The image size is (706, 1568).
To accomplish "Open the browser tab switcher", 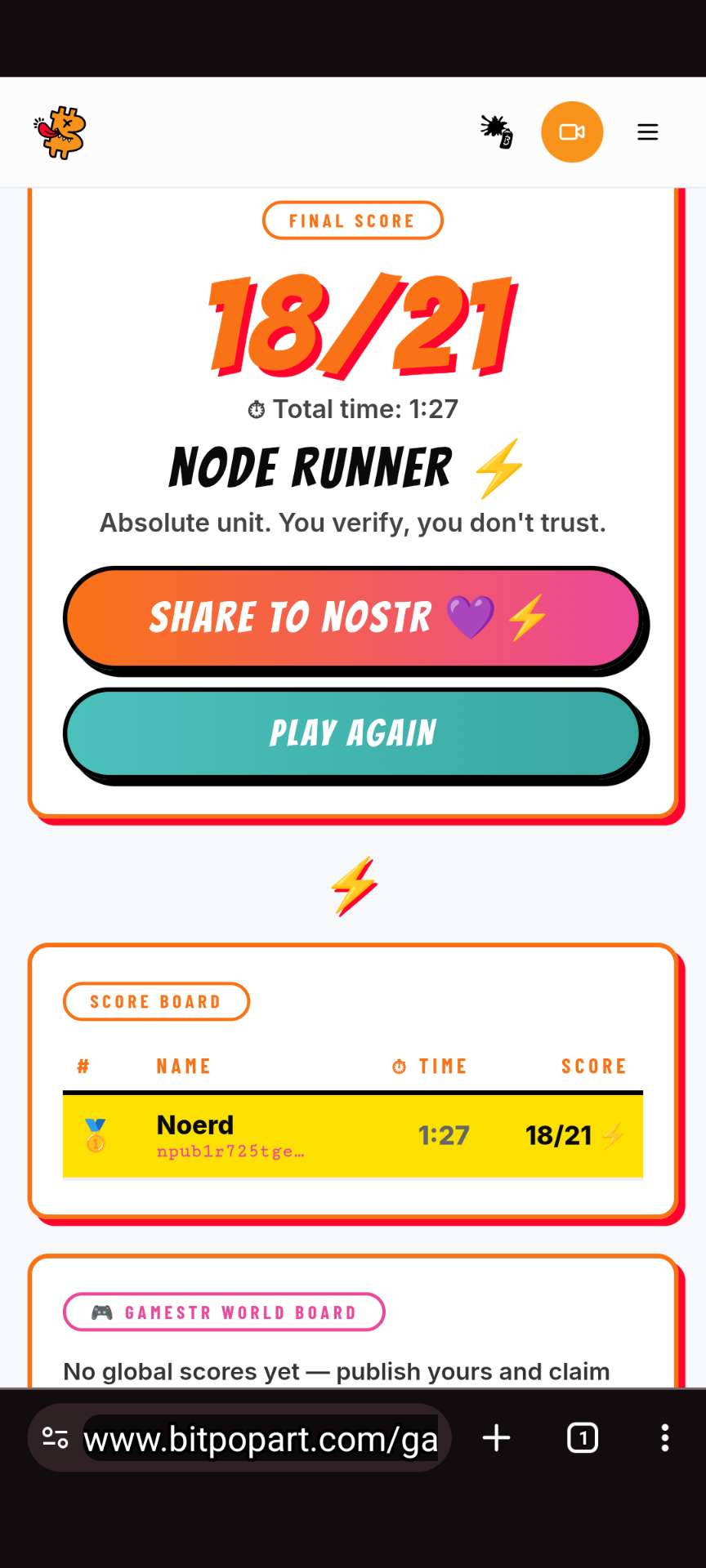I will point(583,1438).
